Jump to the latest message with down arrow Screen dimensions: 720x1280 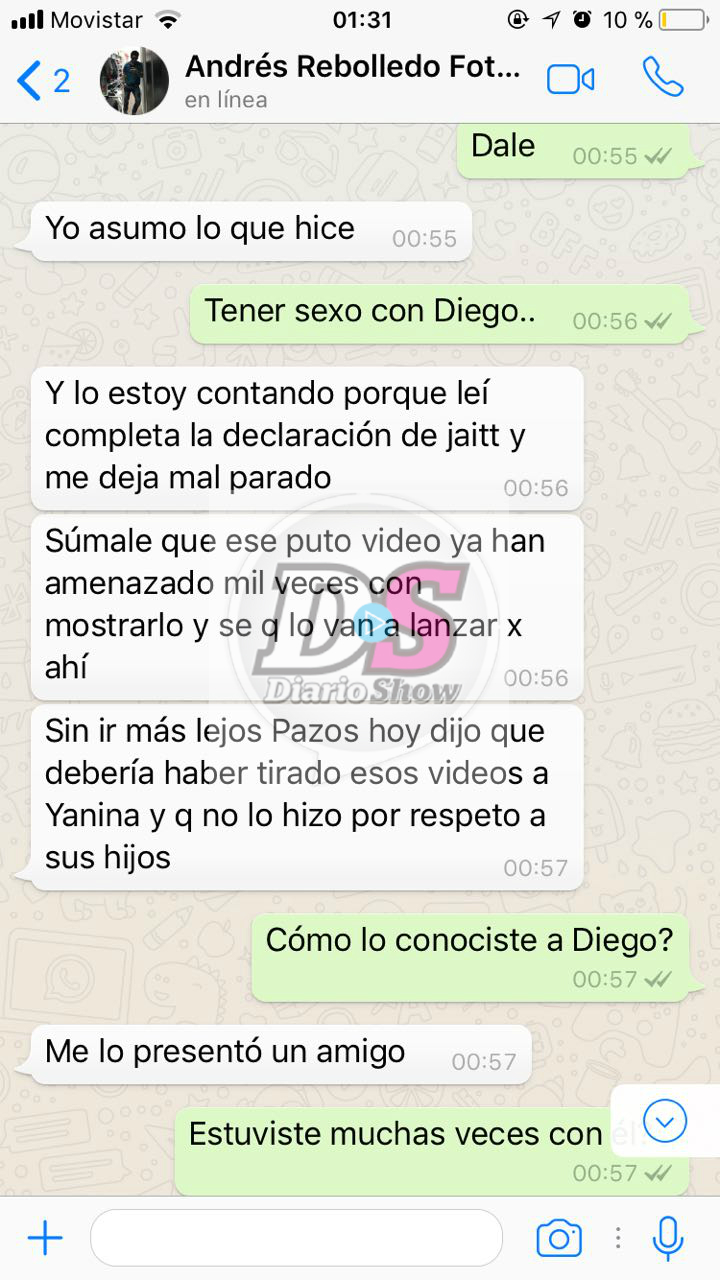(x=665, y=1121)
